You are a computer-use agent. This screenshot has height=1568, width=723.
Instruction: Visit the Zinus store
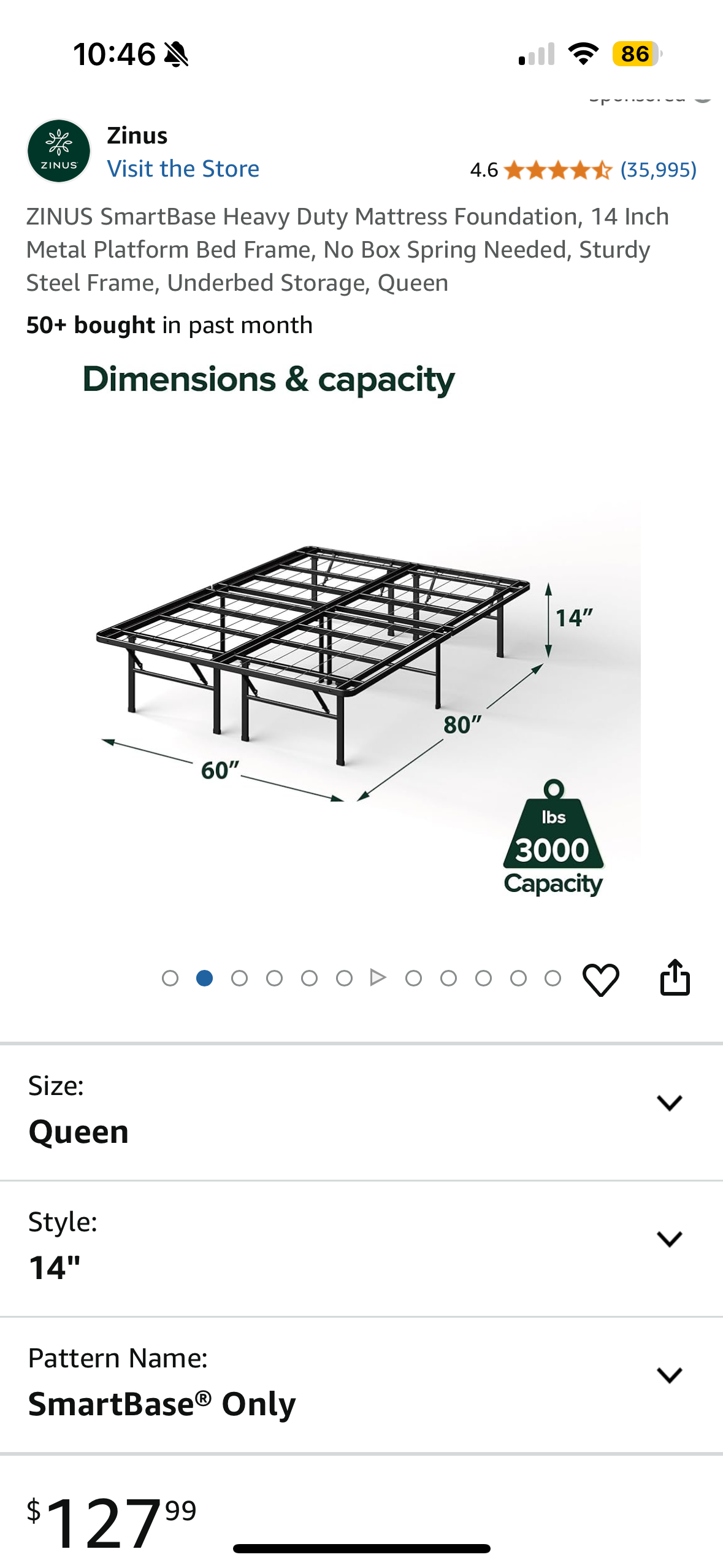pyautogui.click(x=183, y=169)
